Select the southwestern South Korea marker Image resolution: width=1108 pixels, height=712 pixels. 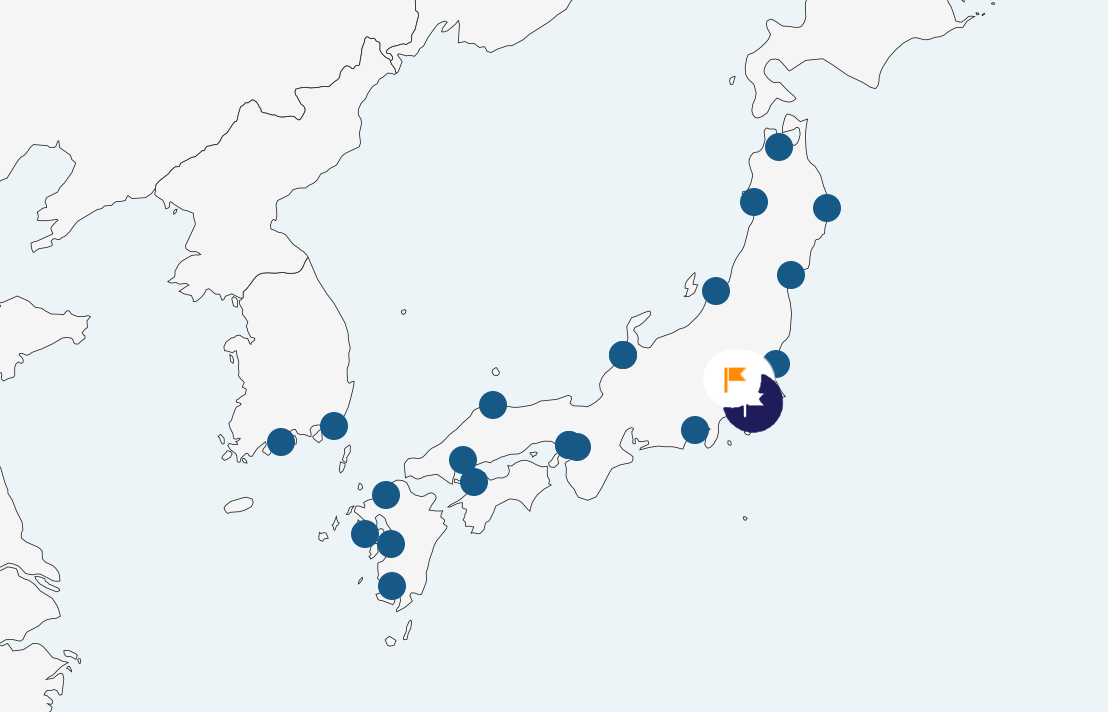pos(281,442)
